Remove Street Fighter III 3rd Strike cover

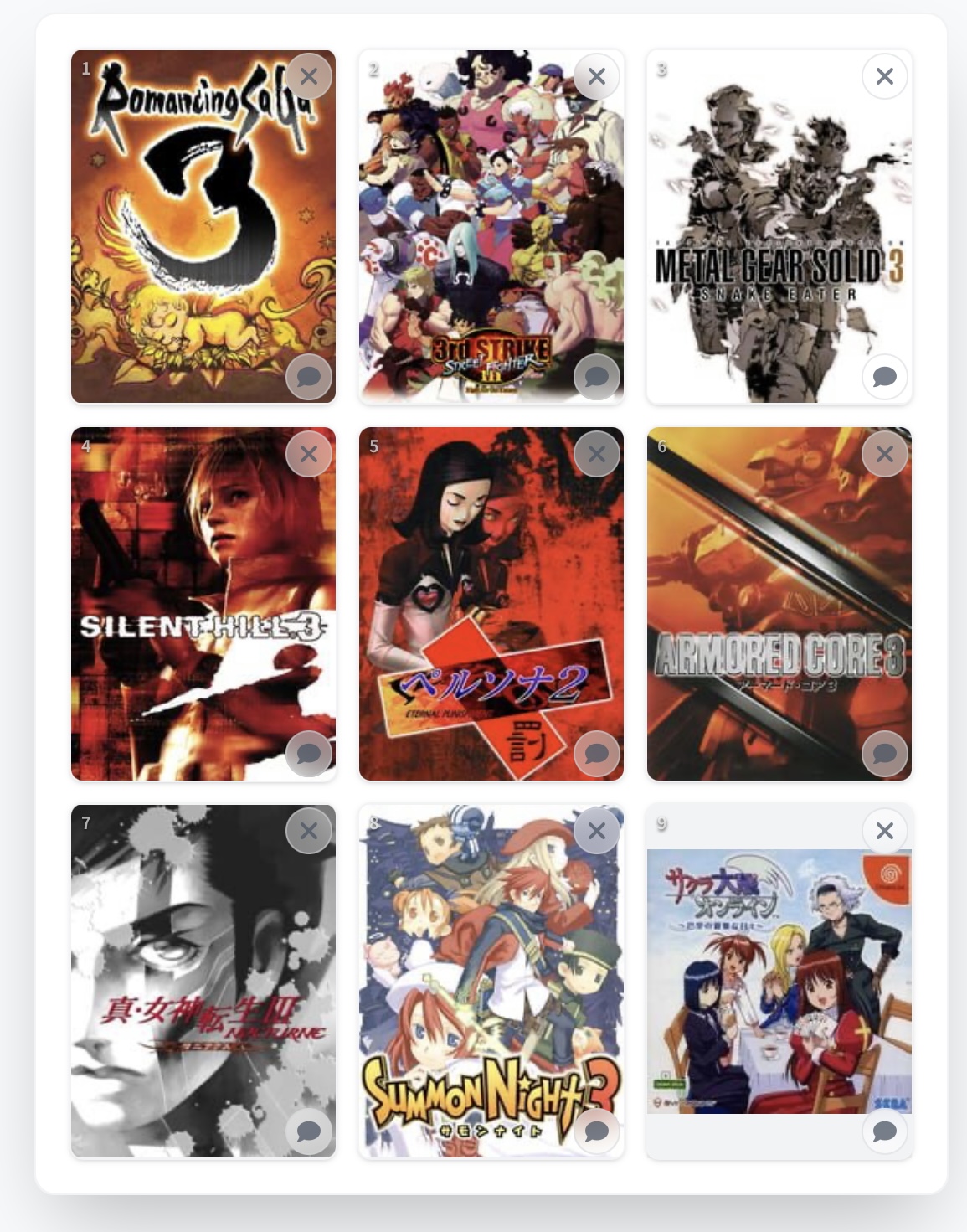tap(597, 76)
